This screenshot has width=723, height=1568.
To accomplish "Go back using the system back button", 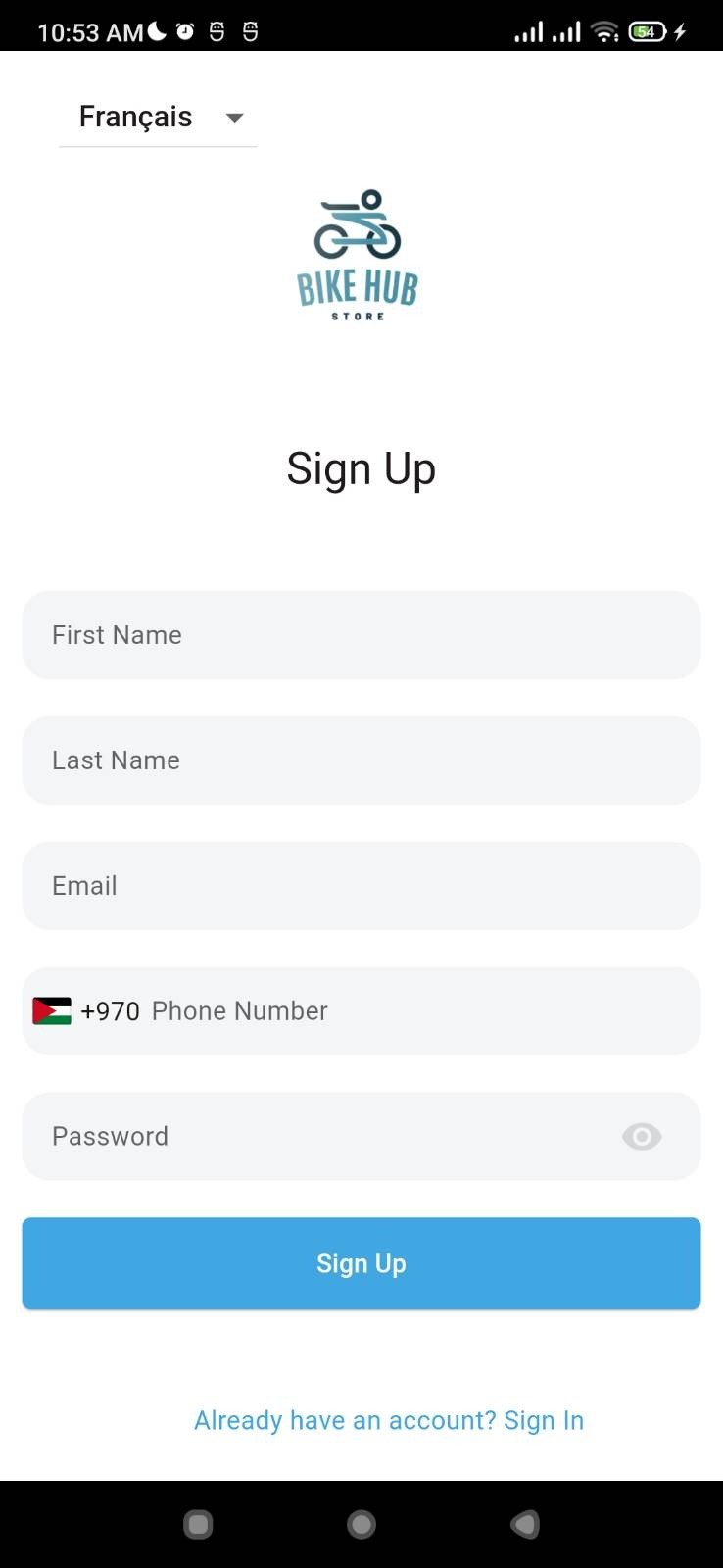I will pyautogui.click(x=525, y=1524).
